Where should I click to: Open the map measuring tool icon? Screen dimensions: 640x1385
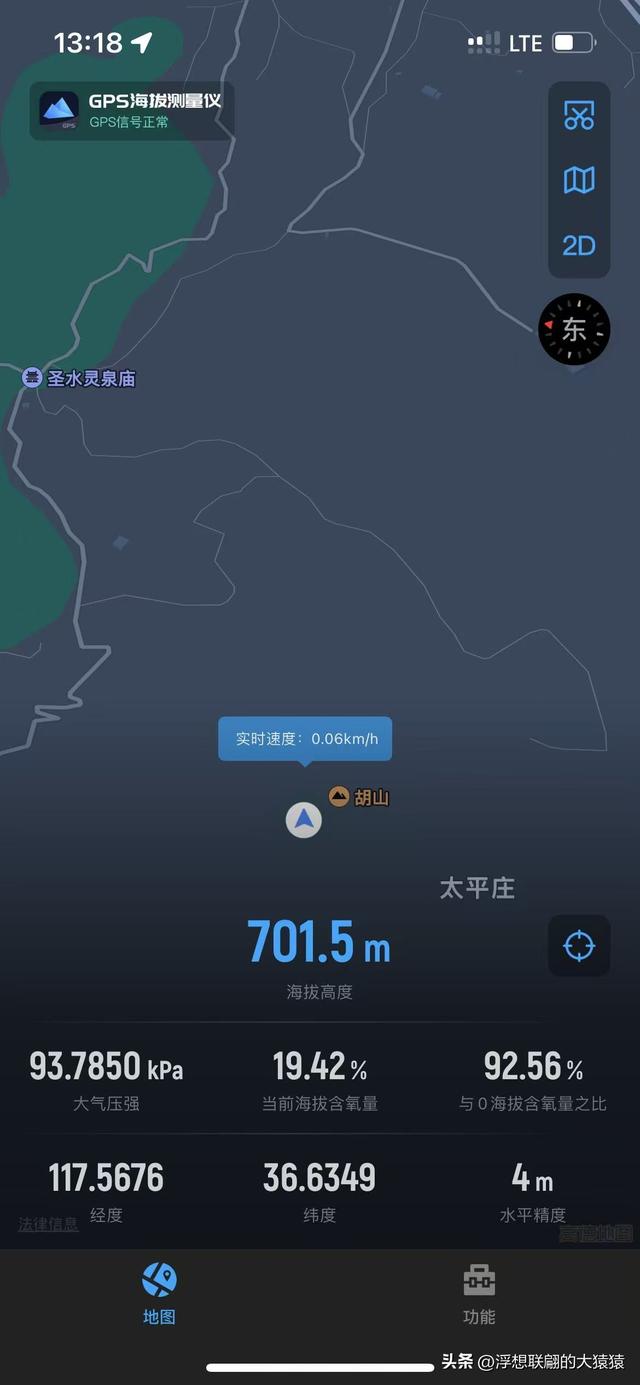[579, 115]
